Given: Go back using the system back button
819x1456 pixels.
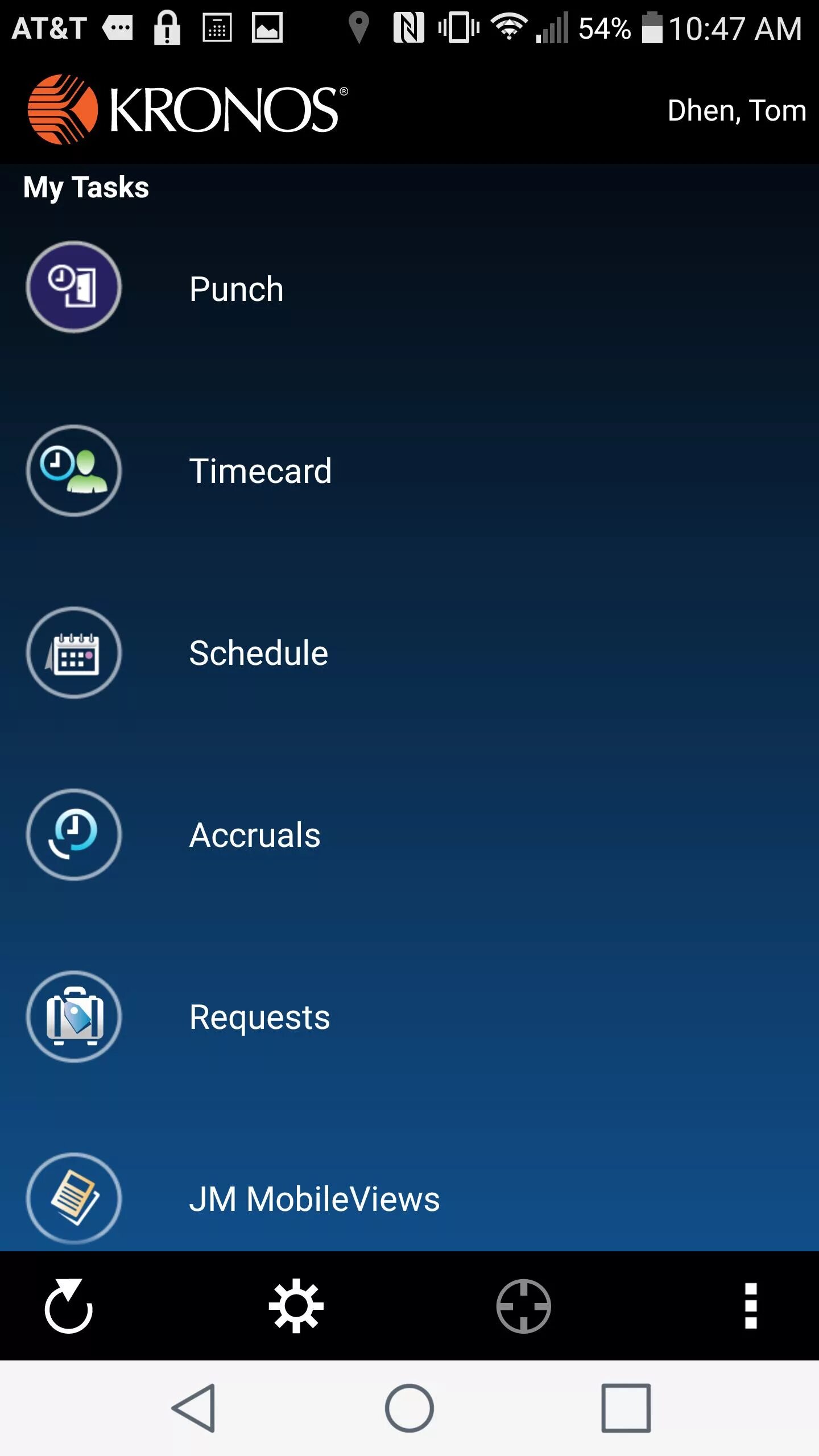Looking at the screenshot, I should [195, 1408].
